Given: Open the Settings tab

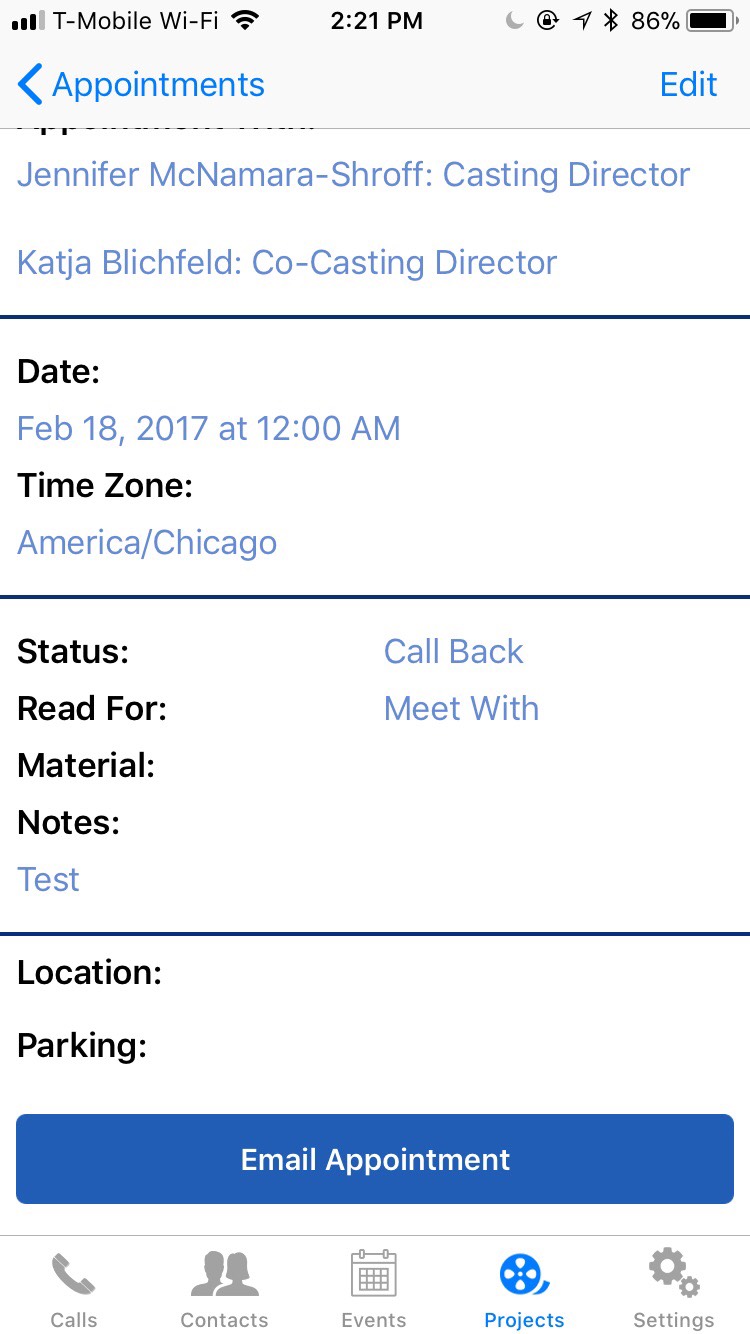Looking at the screenshot, I should (674, 1289).
